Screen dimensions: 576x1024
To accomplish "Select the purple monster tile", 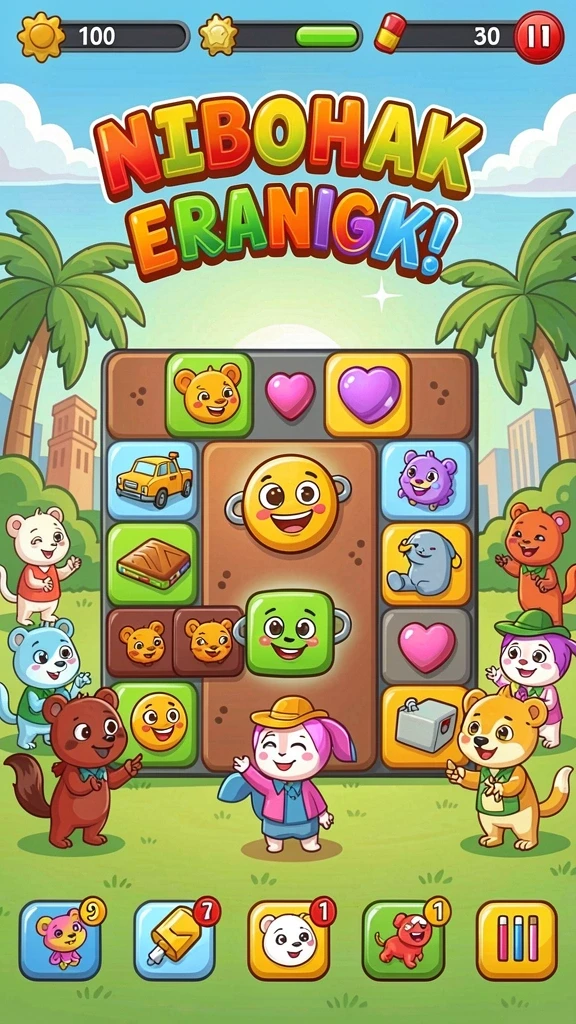I will (x=426, y=481).
